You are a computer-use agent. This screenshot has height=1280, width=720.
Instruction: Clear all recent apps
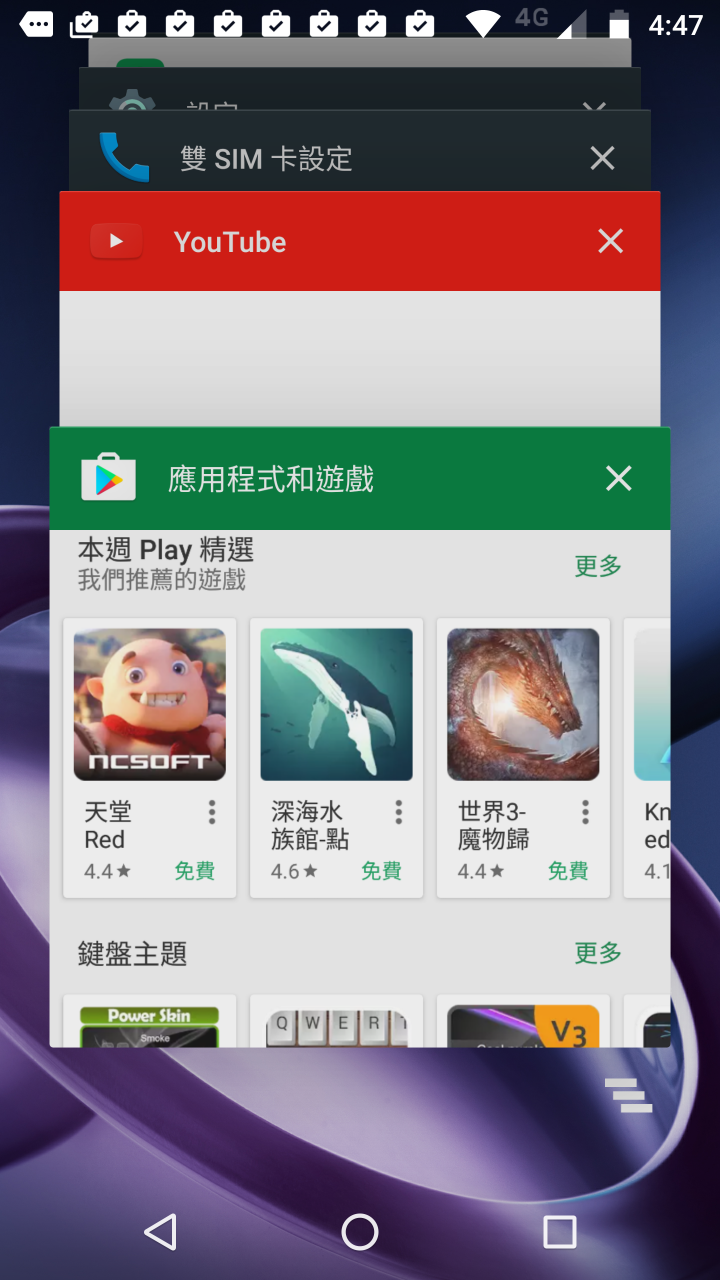coord(629,1096)
